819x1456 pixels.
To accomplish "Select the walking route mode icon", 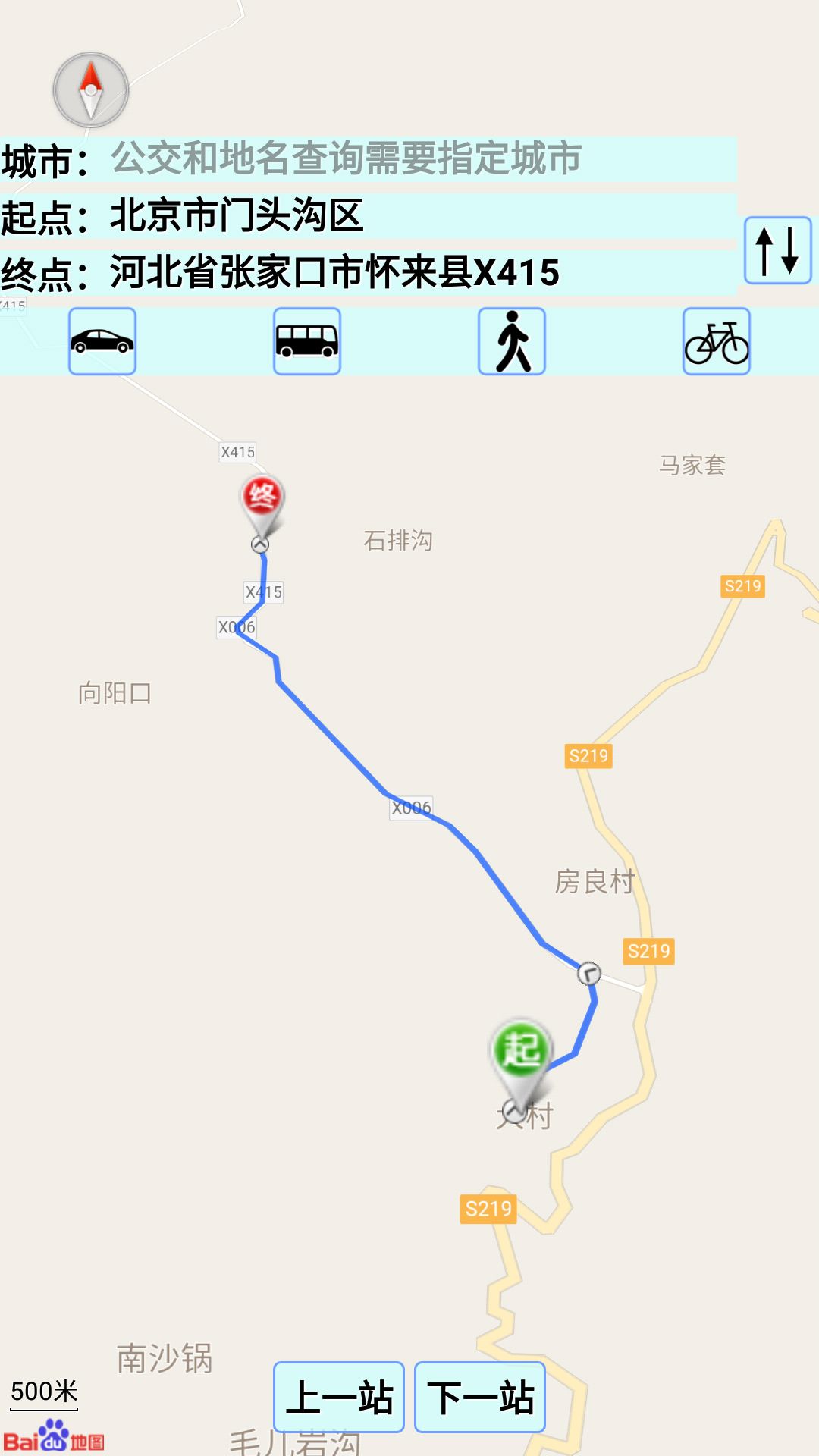I will pos(512,341).
